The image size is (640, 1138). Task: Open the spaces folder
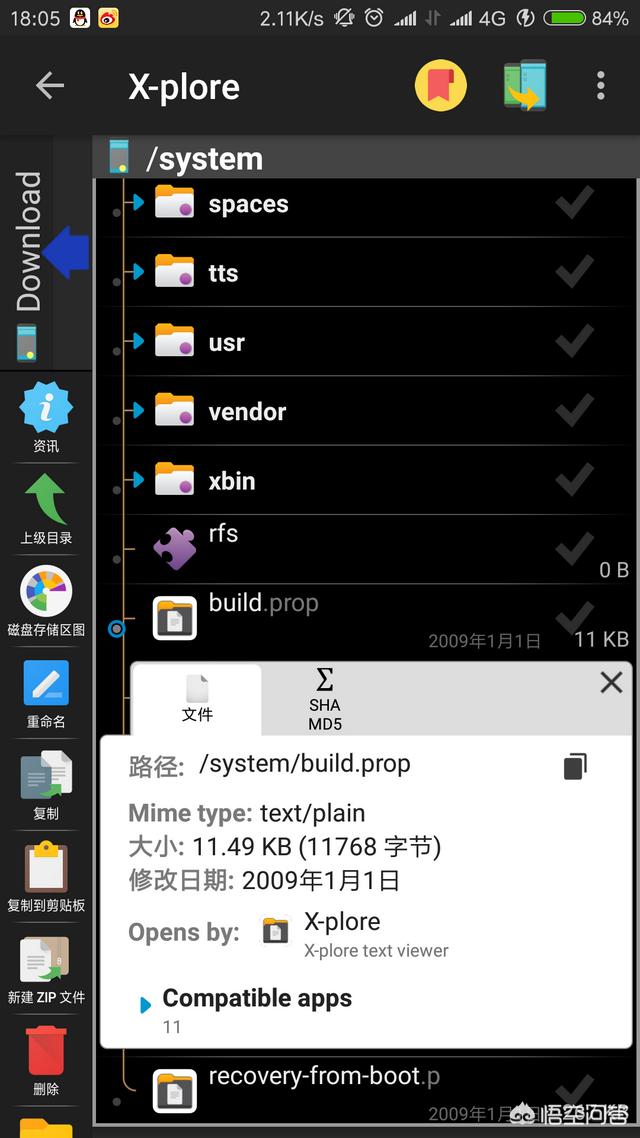click(248, 204)
